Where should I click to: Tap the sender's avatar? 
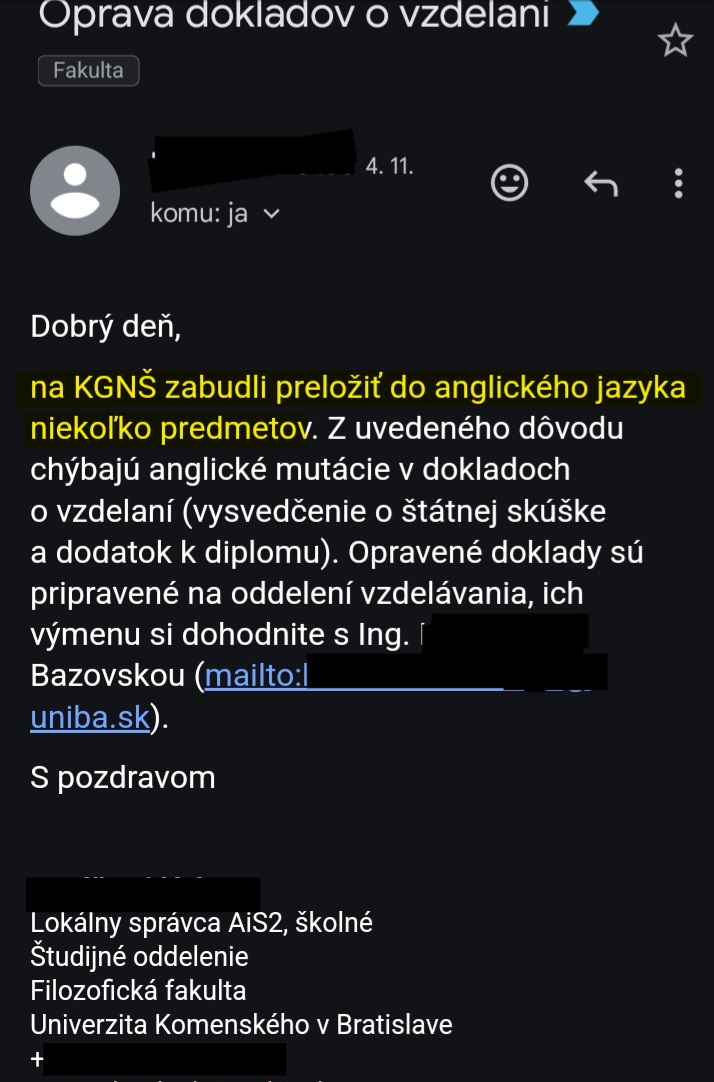click(75, 191)
